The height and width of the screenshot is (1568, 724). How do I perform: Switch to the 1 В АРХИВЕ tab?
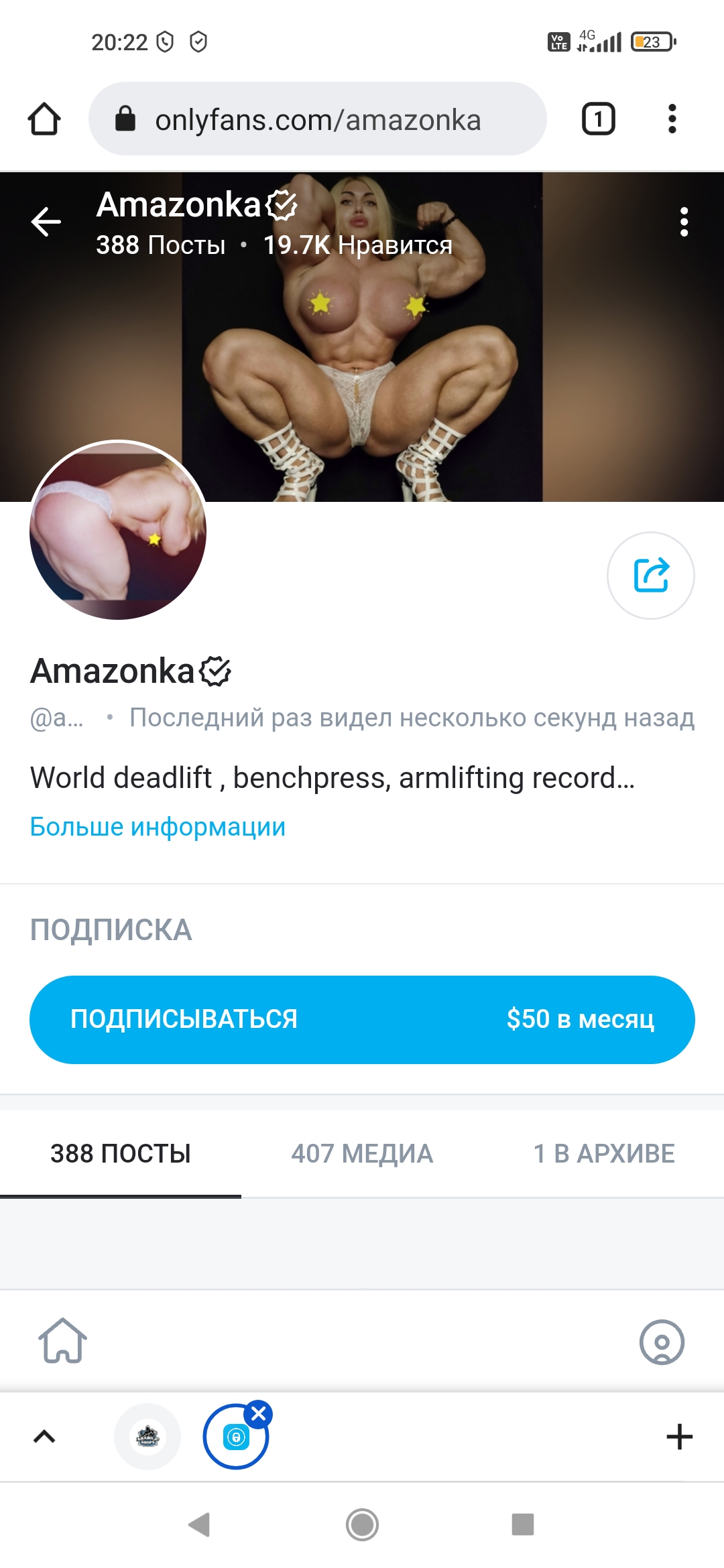tap(604, 1153)
